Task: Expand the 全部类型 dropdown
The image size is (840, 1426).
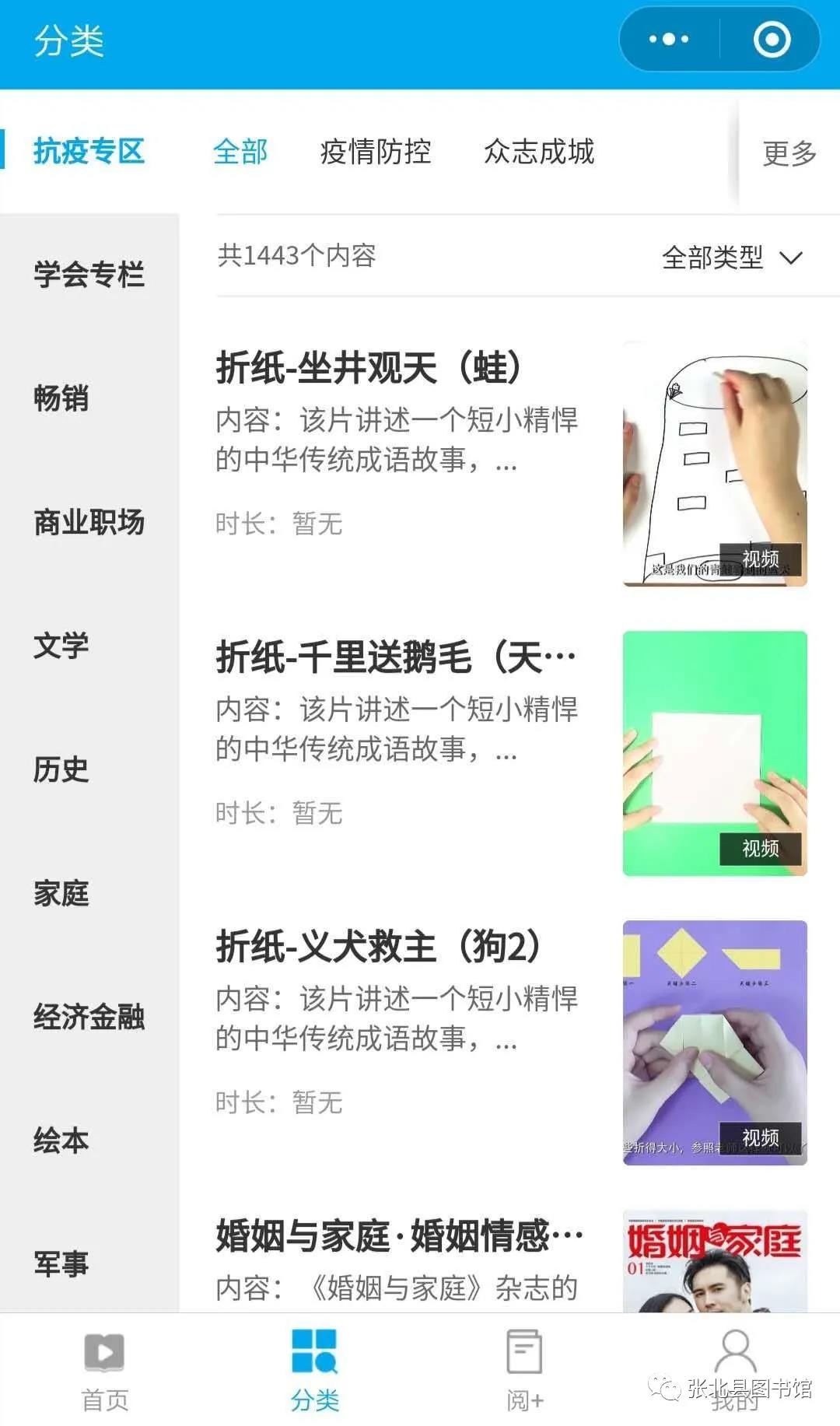Action: [731, 257]
